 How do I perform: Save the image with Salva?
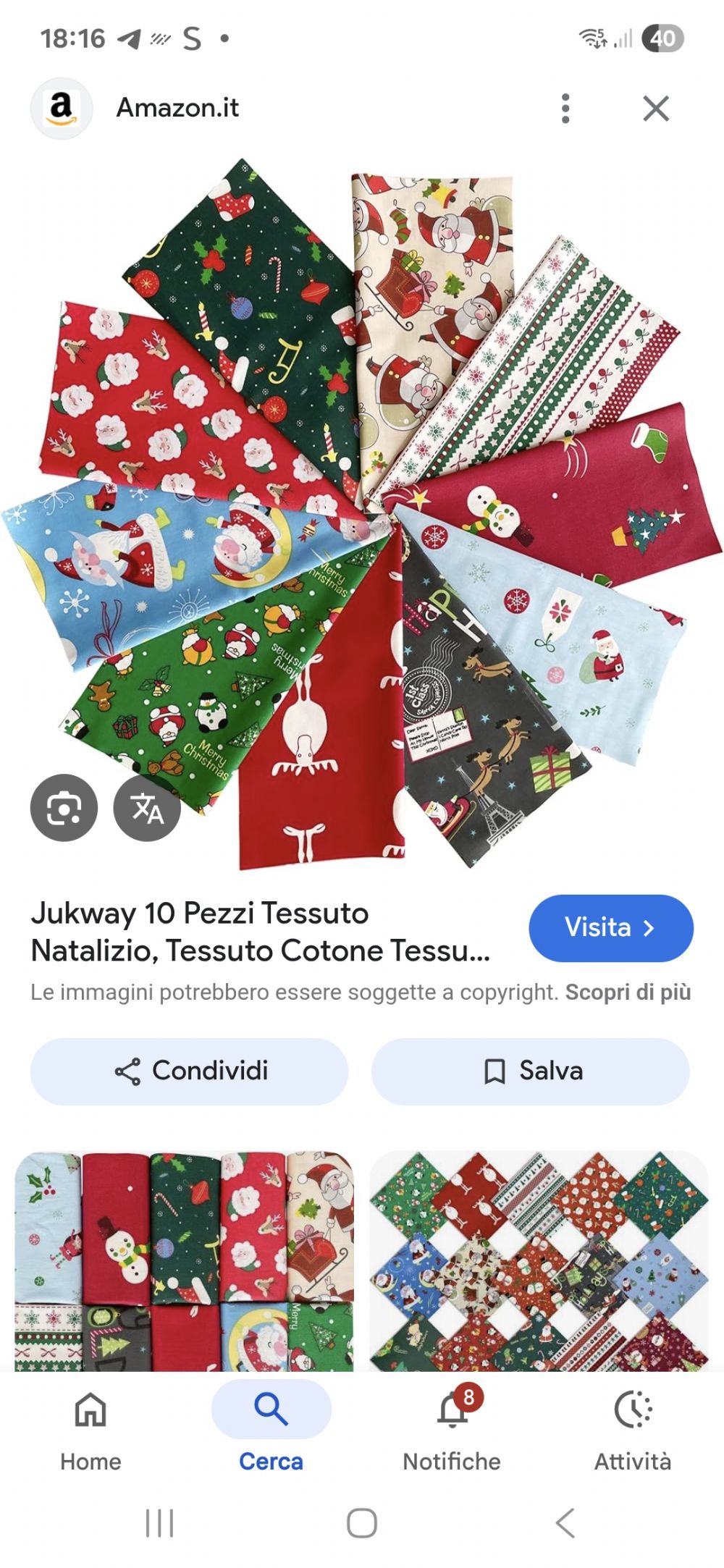[x=531, y=1071]
